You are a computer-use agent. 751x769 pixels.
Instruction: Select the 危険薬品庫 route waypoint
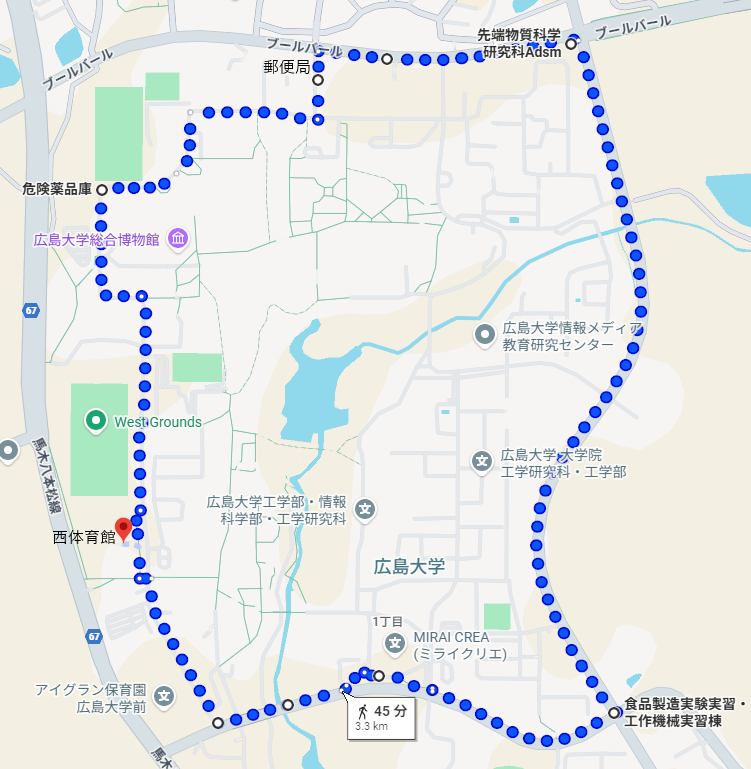(x=102, y=188)
